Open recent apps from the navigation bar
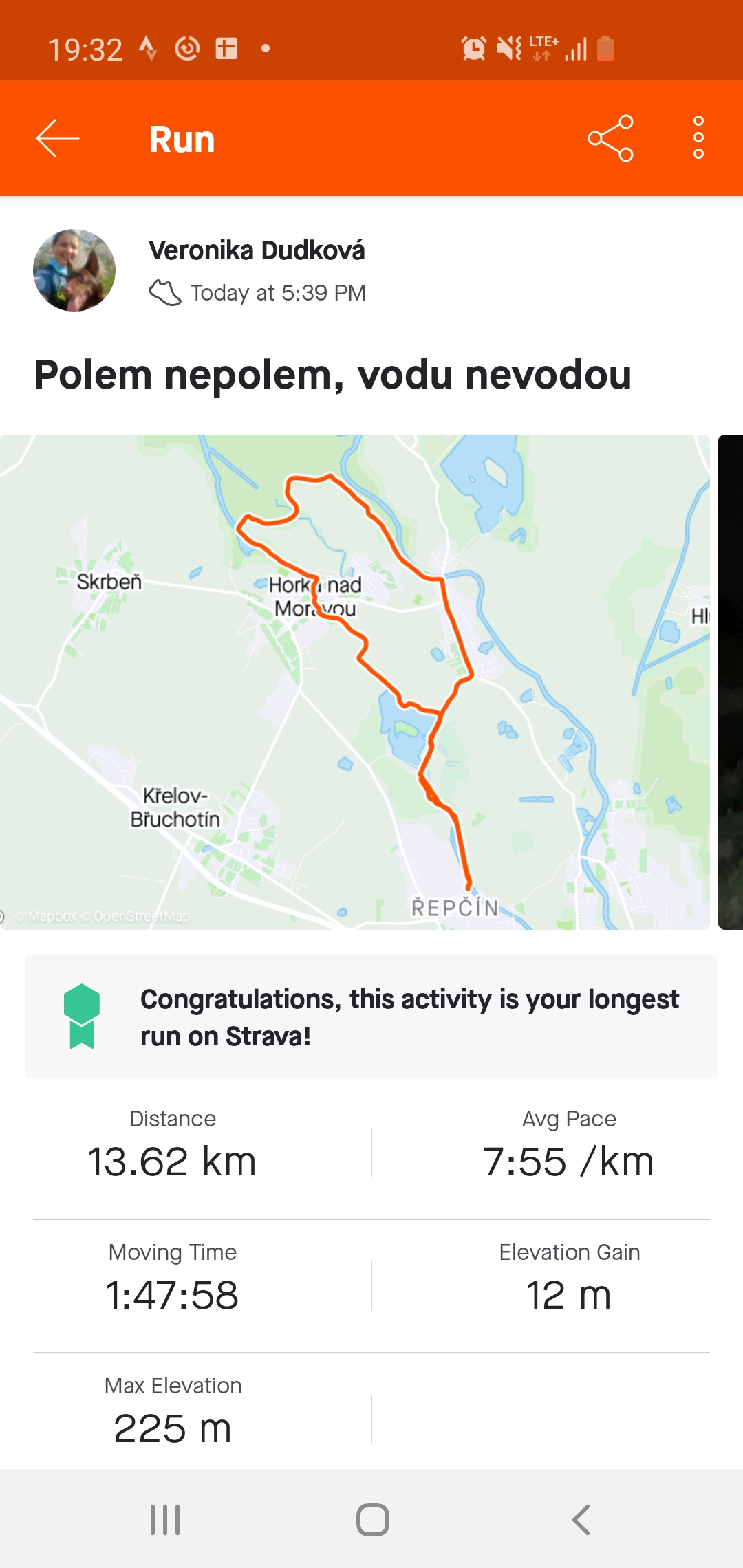Image resolution: width=743 pixels, height=1568 pixels. coord(165,1520)
